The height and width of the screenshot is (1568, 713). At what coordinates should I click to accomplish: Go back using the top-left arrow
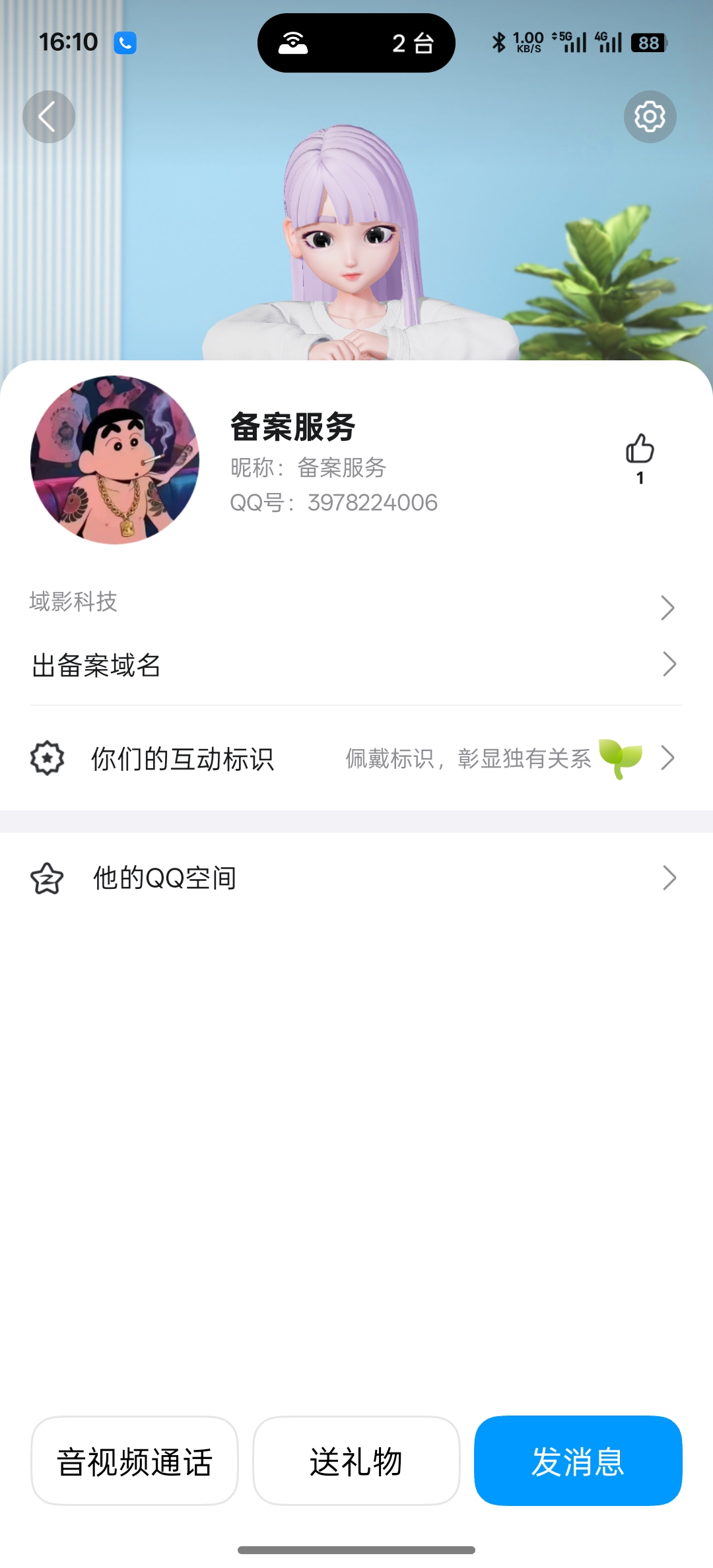(48, 117)
